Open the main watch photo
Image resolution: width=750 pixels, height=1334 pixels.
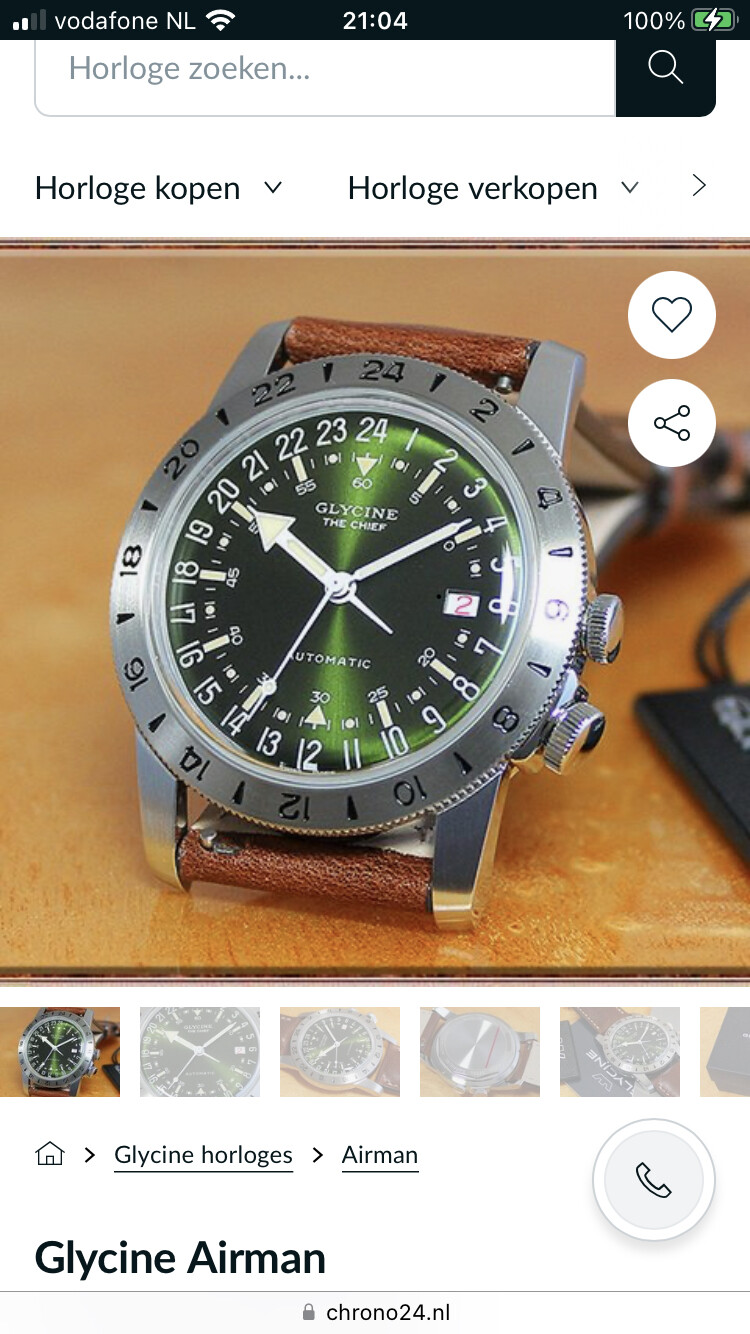[375, 612]
